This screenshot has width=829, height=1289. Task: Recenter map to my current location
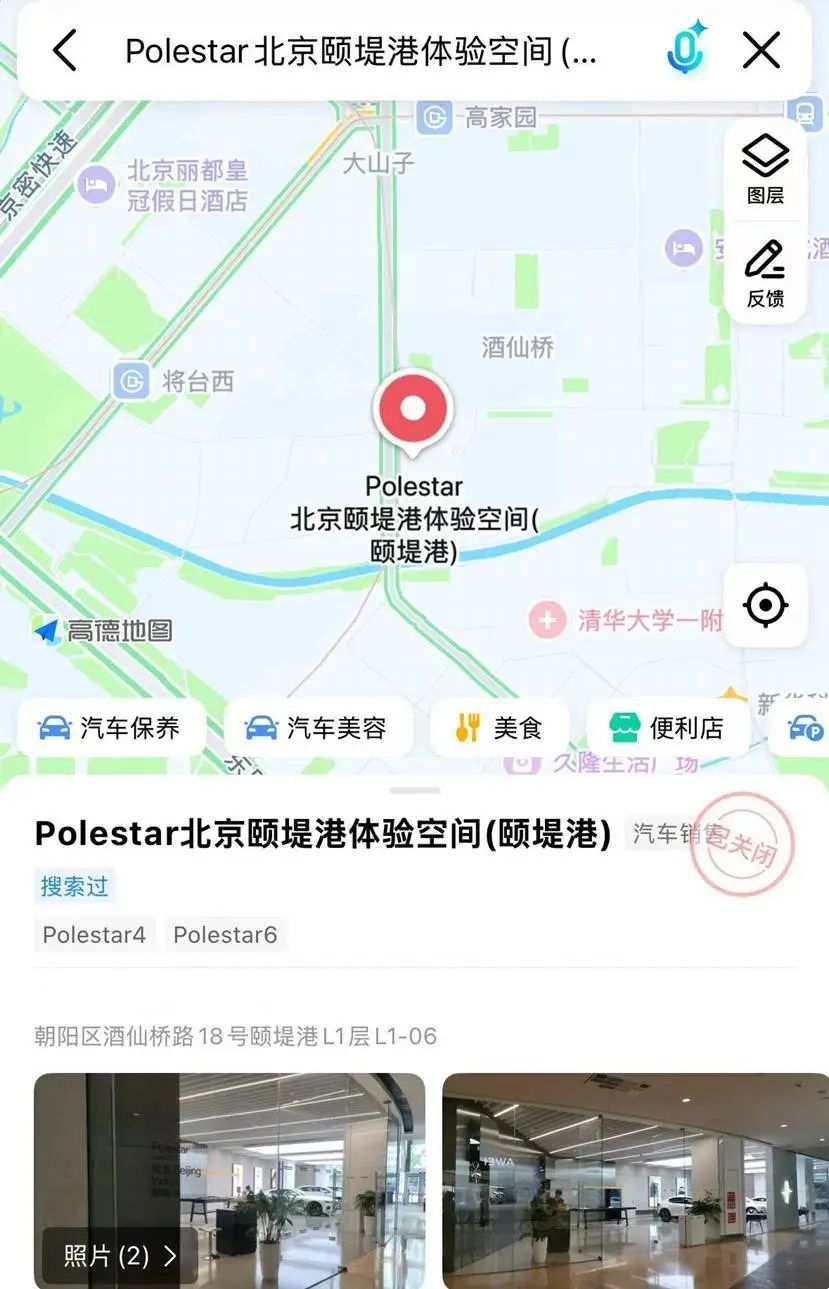click(x=766, y=605)
